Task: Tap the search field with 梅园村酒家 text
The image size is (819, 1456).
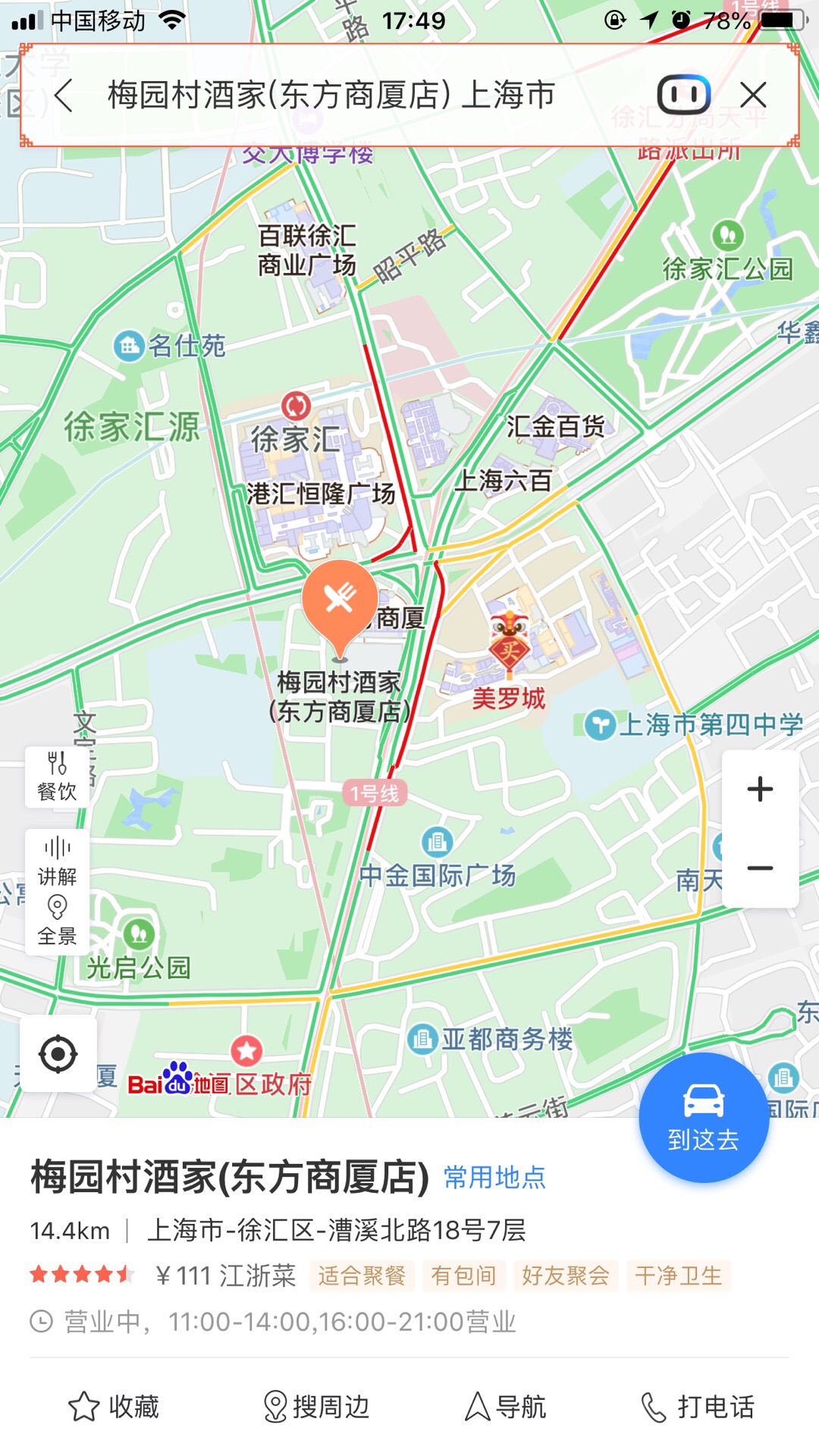Action: [332, 96]
